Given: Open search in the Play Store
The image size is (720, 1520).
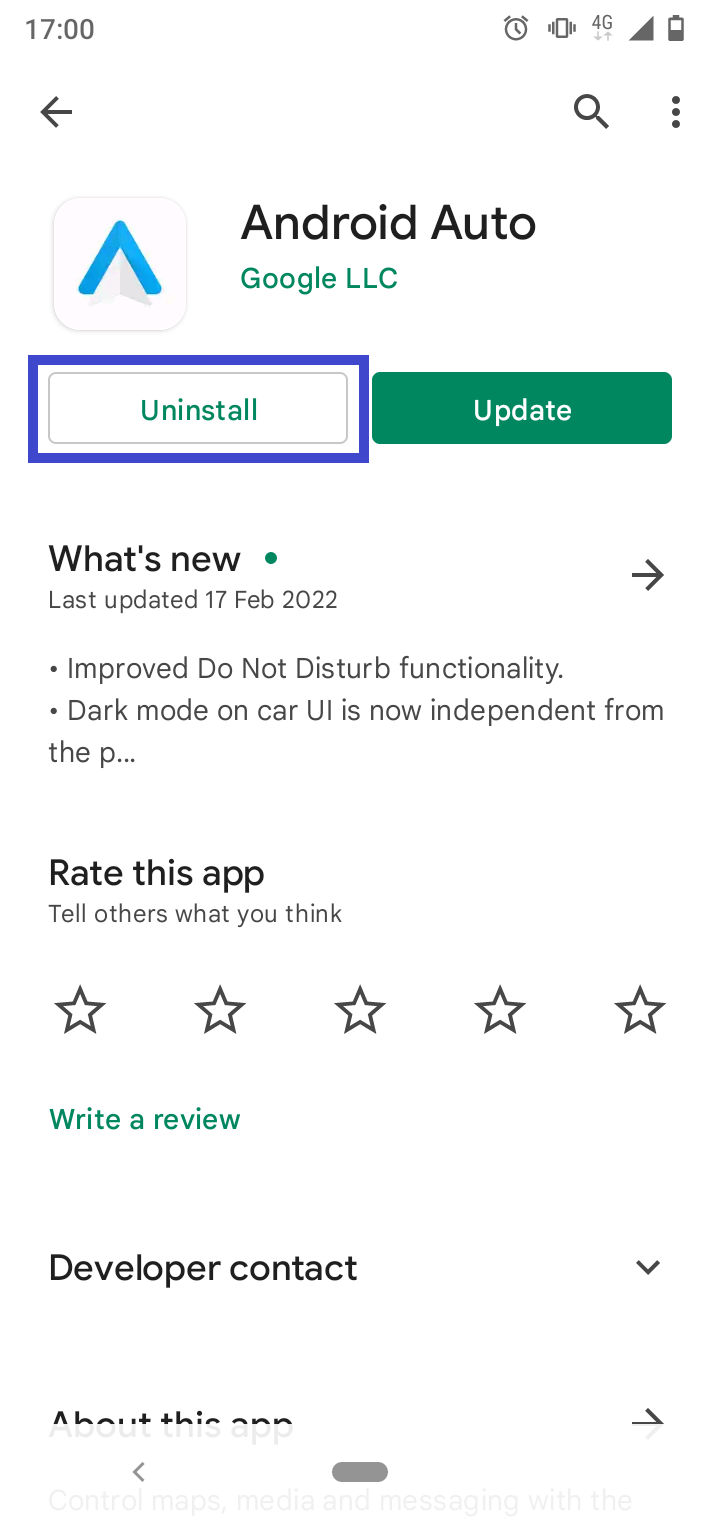Looking at the screenshot, I should [591, 112].
